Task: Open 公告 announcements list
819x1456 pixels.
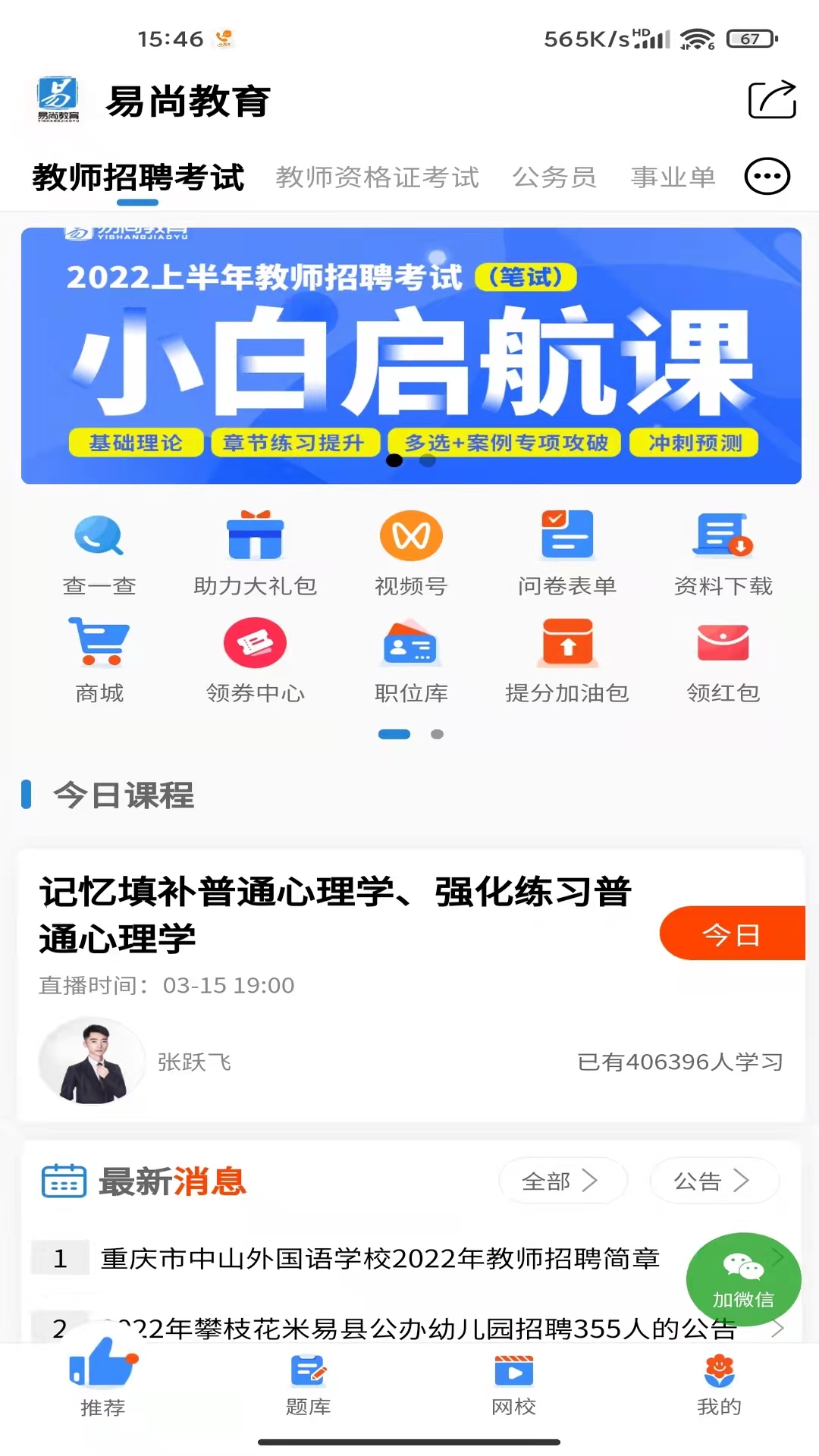Action: (x=714, y=1181)
